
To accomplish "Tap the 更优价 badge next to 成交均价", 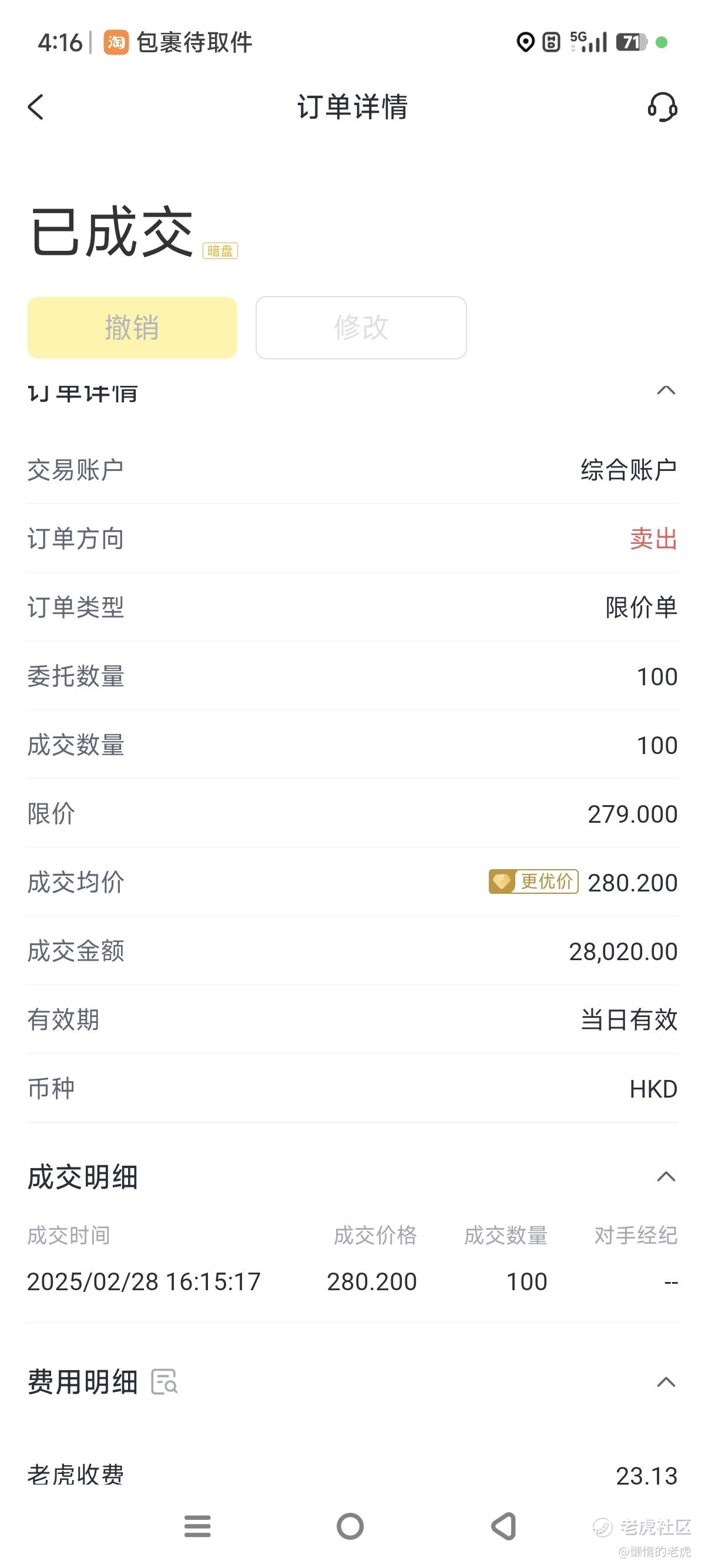I will coord(533,881).
